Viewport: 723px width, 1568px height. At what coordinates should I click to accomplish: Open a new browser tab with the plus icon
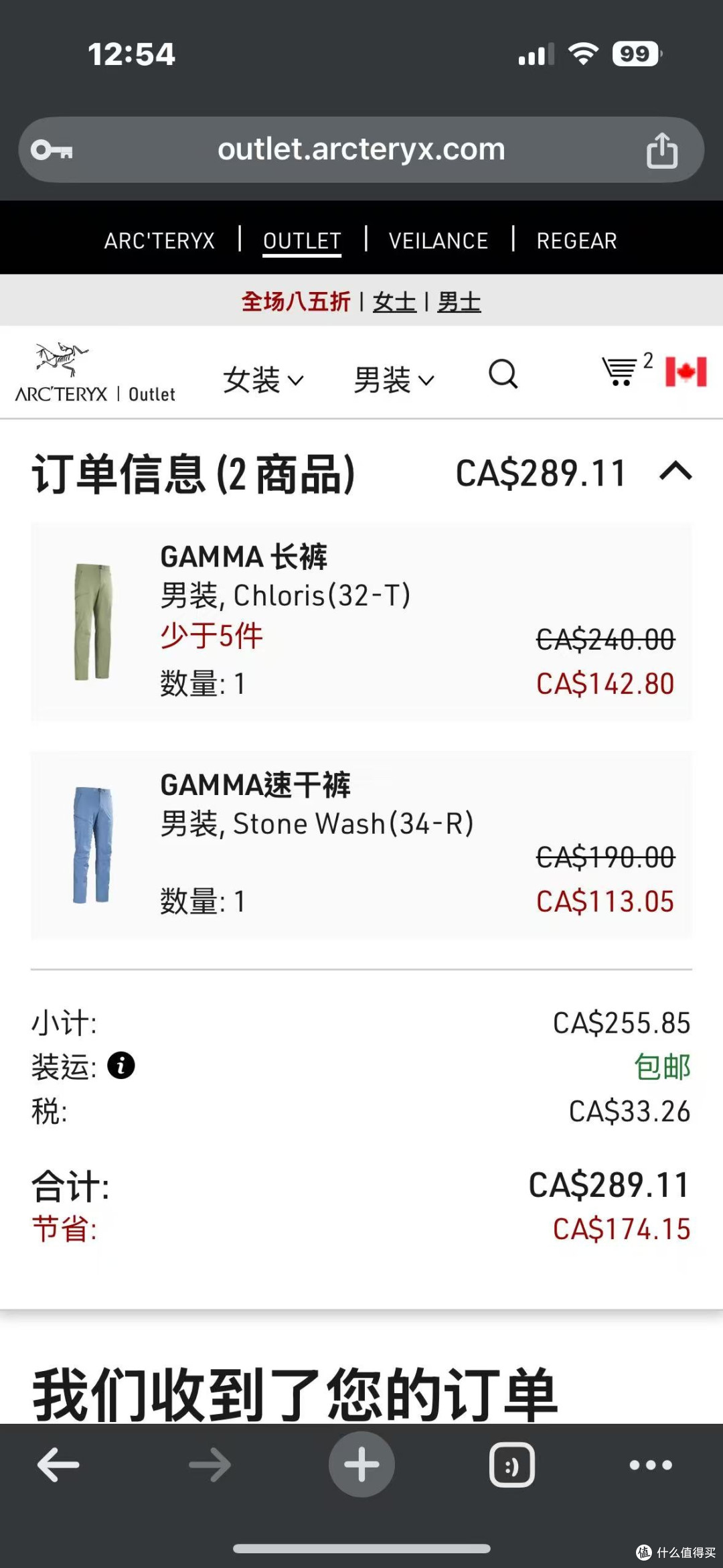[x=361, y=1464]
